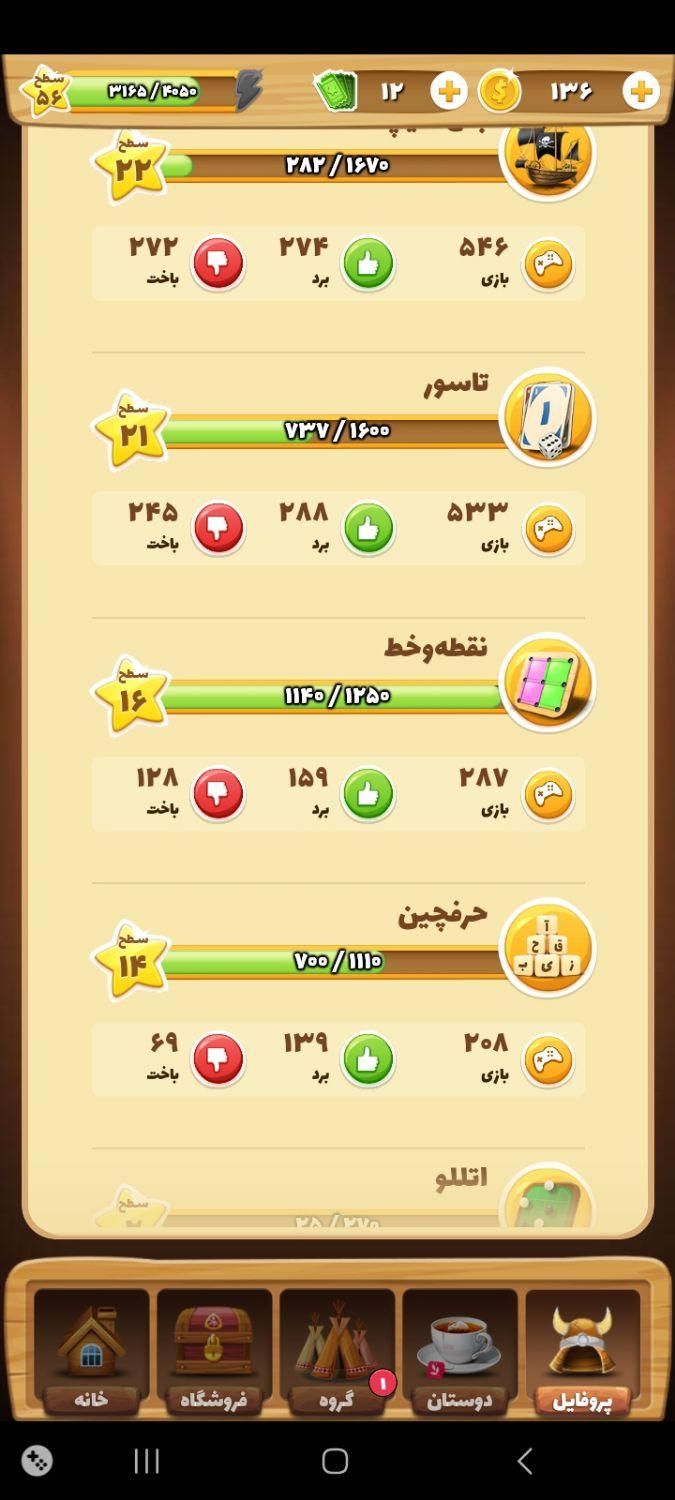Go back with the system back button
The width and height of the screenshot is (675, 1500).
(x=524, y=1461)
